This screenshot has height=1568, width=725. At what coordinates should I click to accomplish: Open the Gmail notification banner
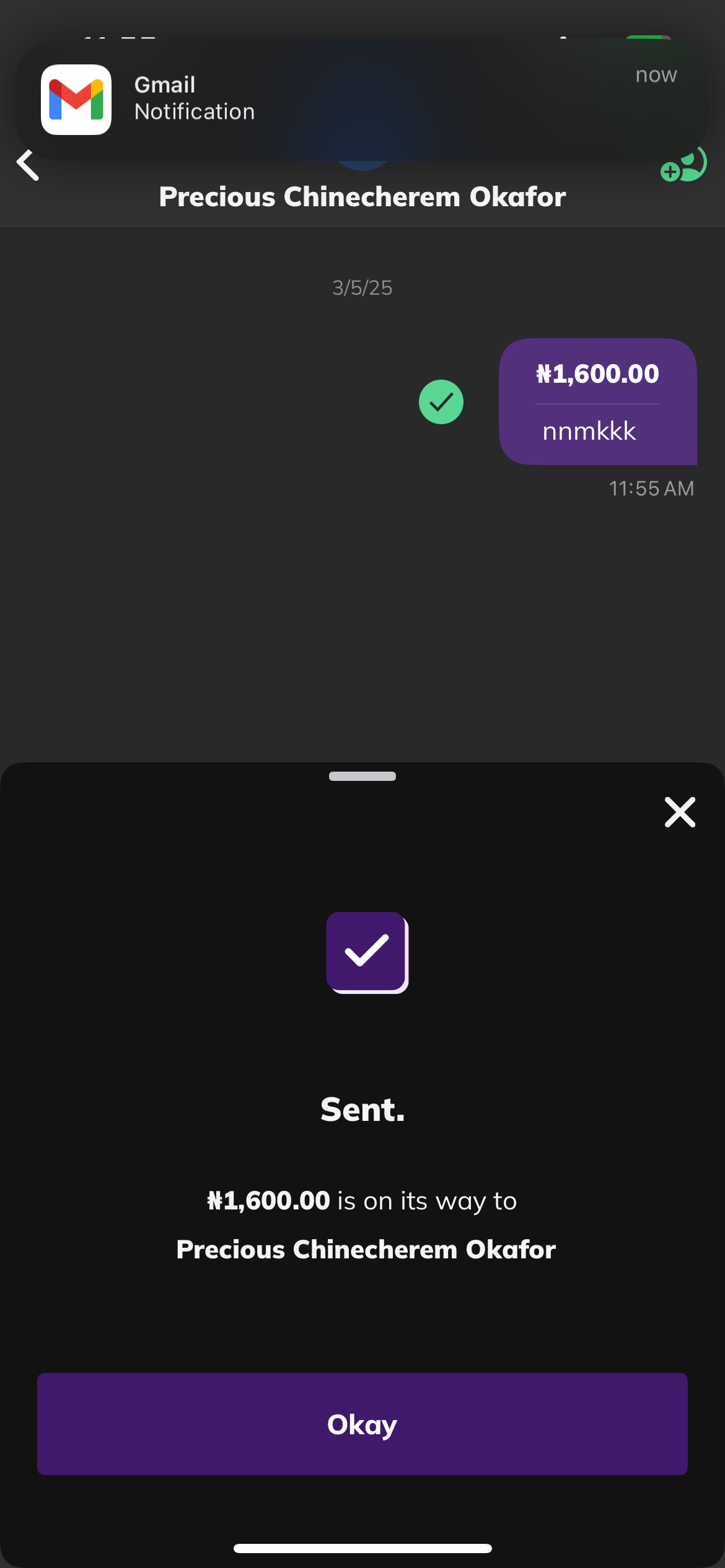pos(362,99)
